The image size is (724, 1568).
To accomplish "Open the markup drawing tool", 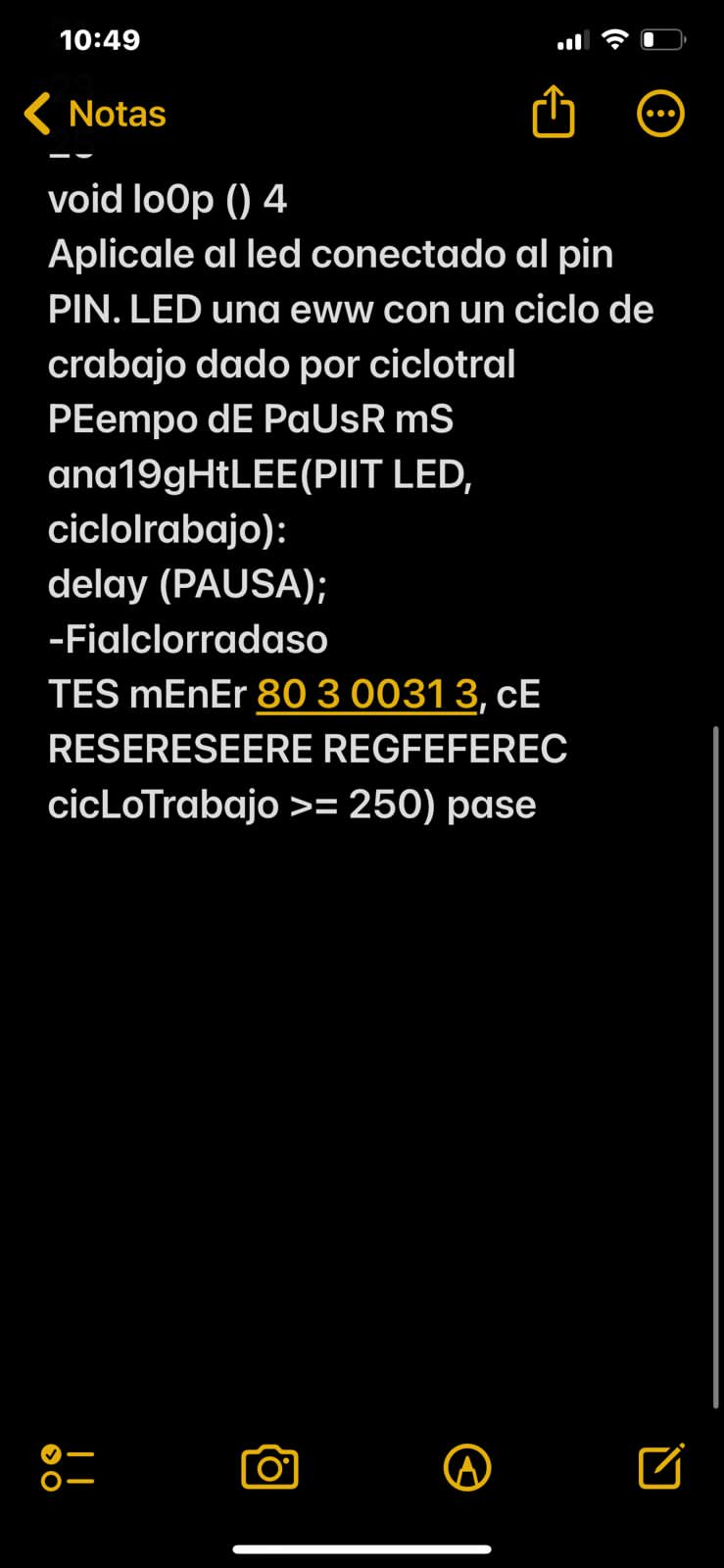I will click(x=467, y=1467).
